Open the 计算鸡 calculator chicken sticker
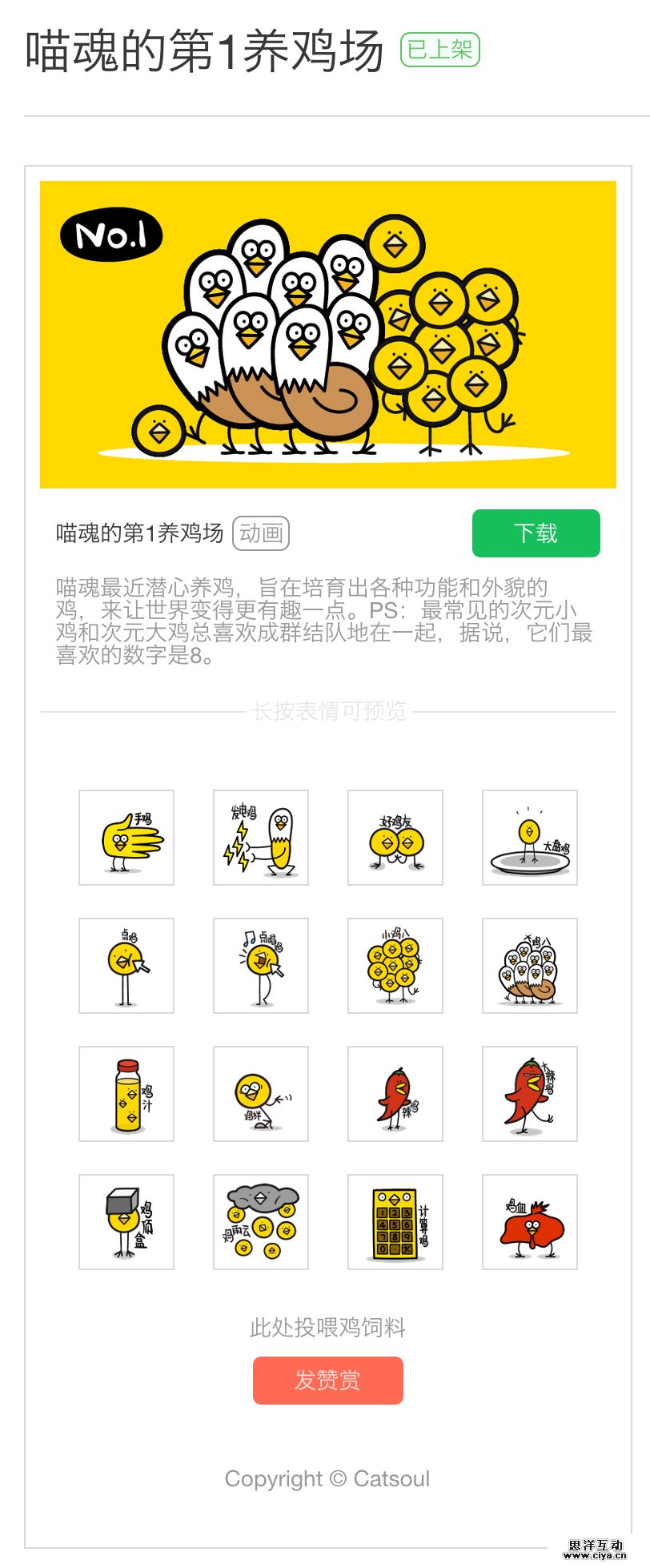Image resolution: width=650 pixels, height=1568 pixels. (395, 1222)
